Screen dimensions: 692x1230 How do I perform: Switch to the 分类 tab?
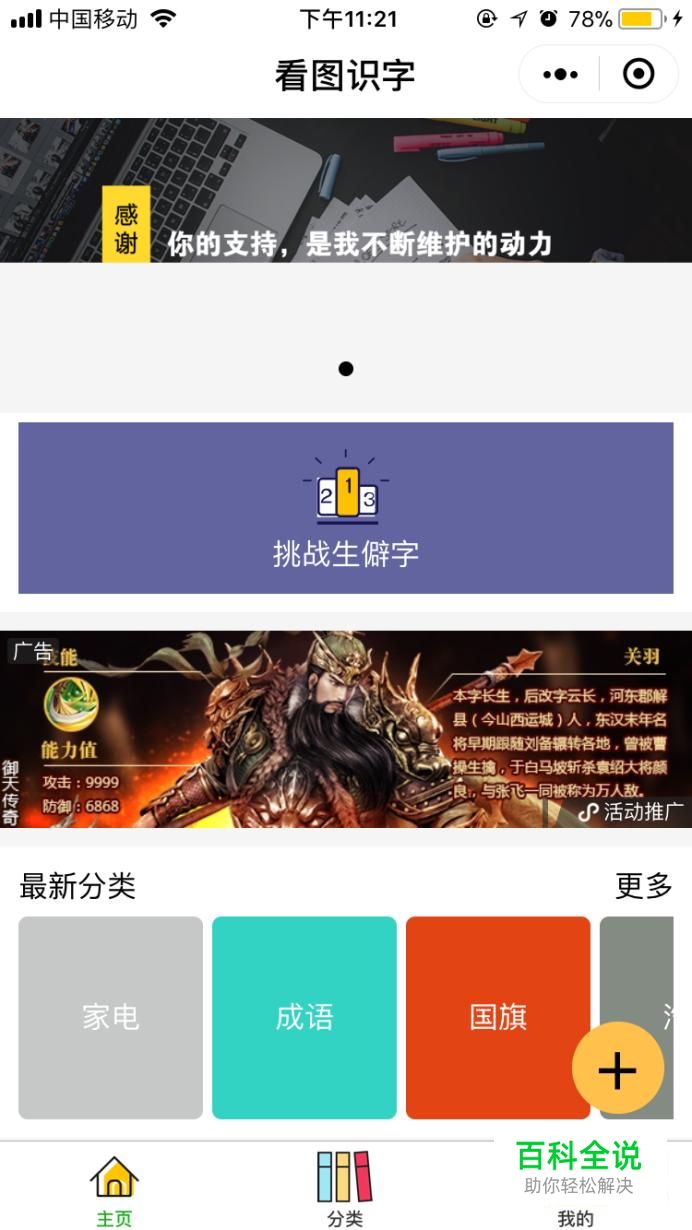click(345, 1190)
